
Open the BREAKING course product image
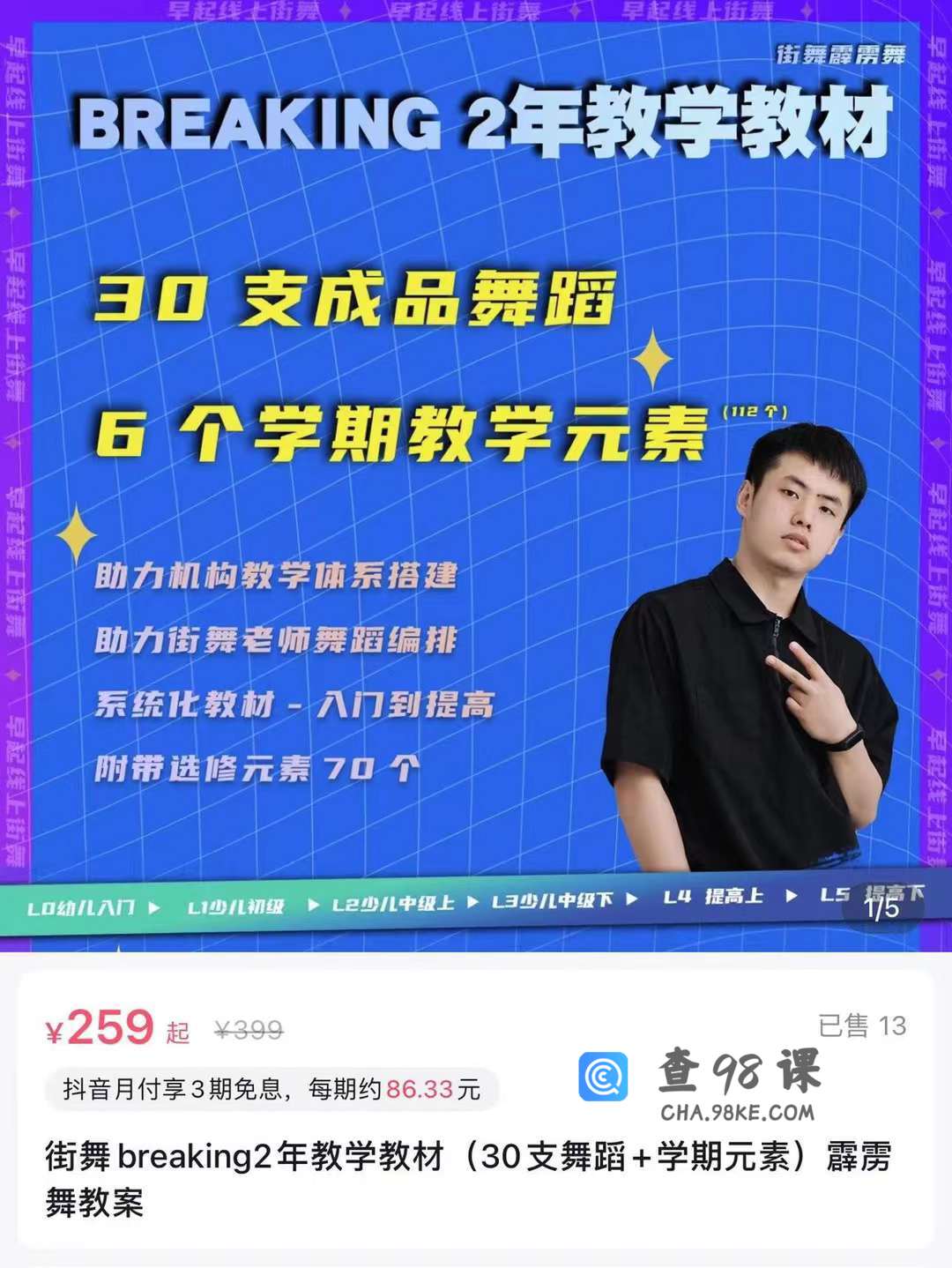476,476
